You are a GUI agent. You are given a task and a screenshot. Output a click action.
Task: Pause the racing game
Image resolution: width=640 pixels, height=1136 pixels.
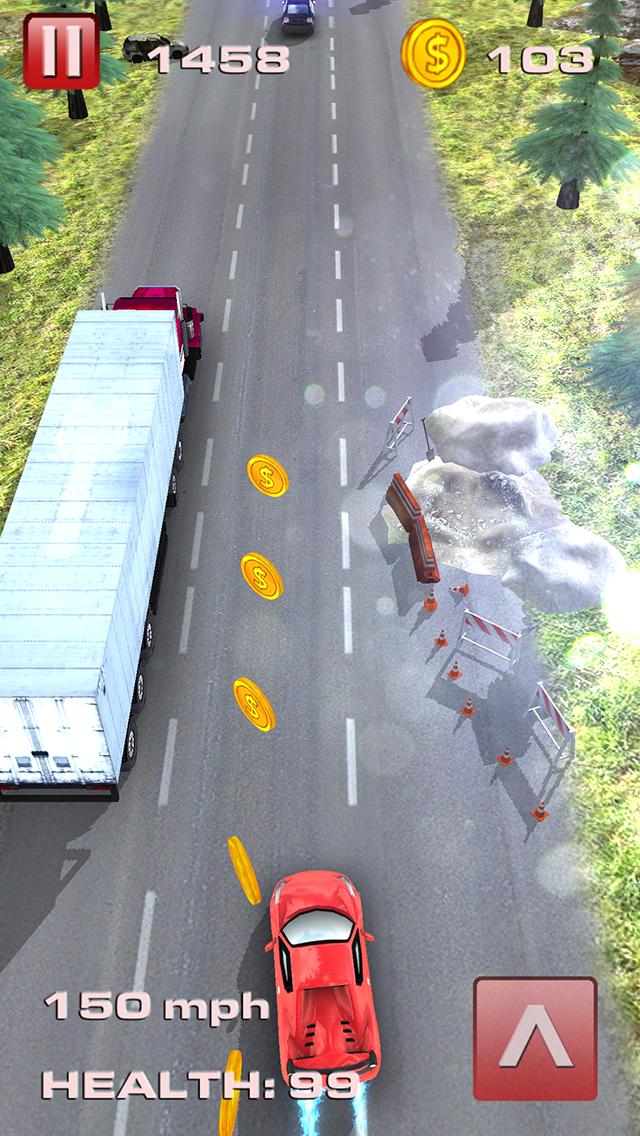[x=61, y=51]
